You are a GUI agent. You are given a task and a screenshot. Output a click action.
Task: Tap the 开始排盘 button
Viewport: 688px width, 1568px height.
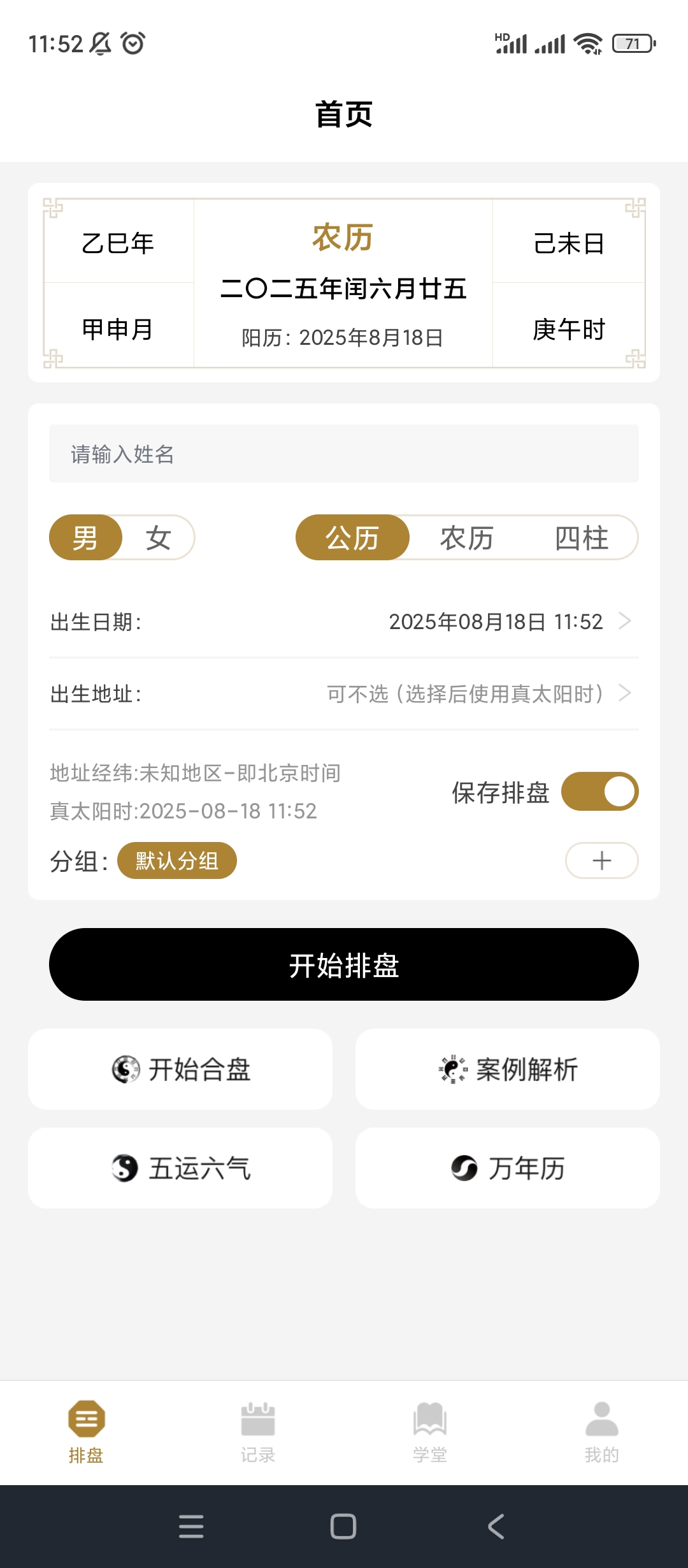[x=344, y=964]
